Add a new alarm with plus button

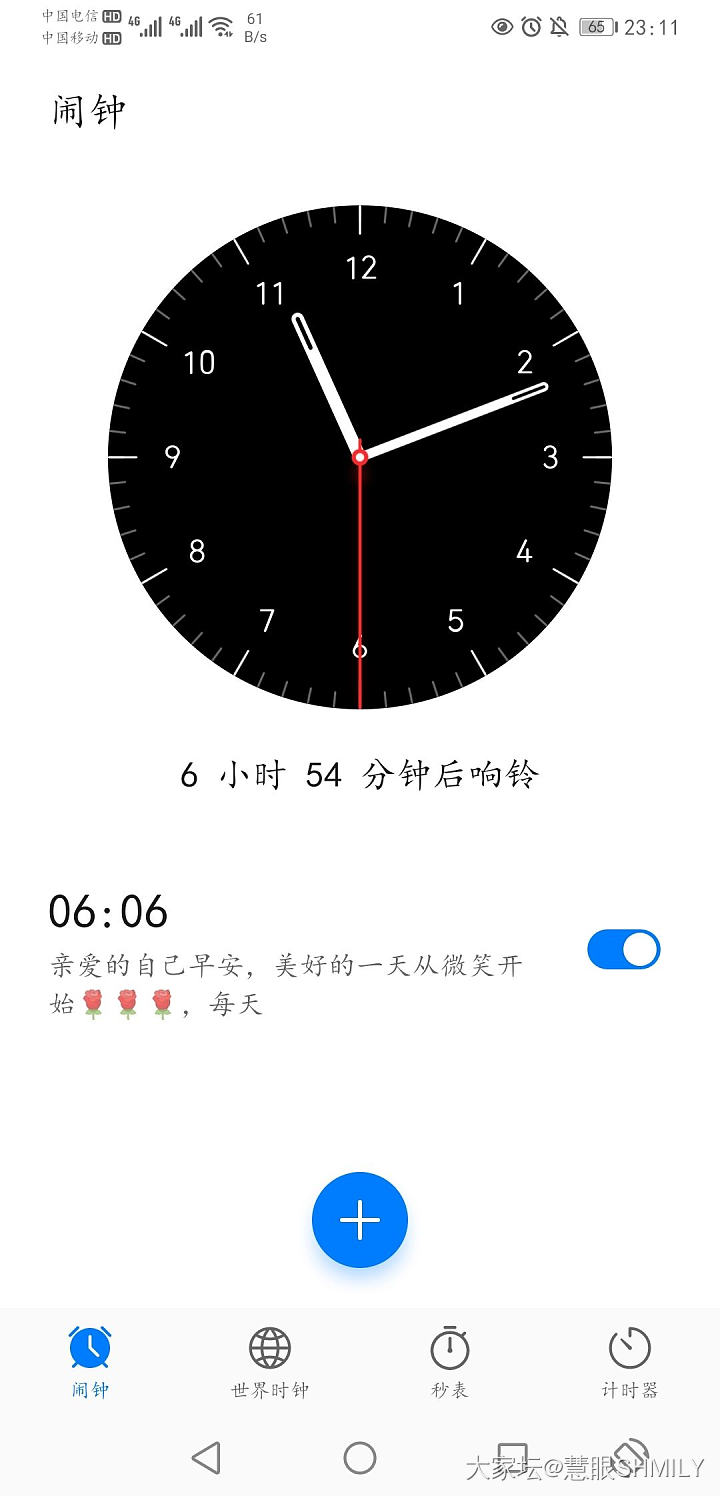point(360,1220)
